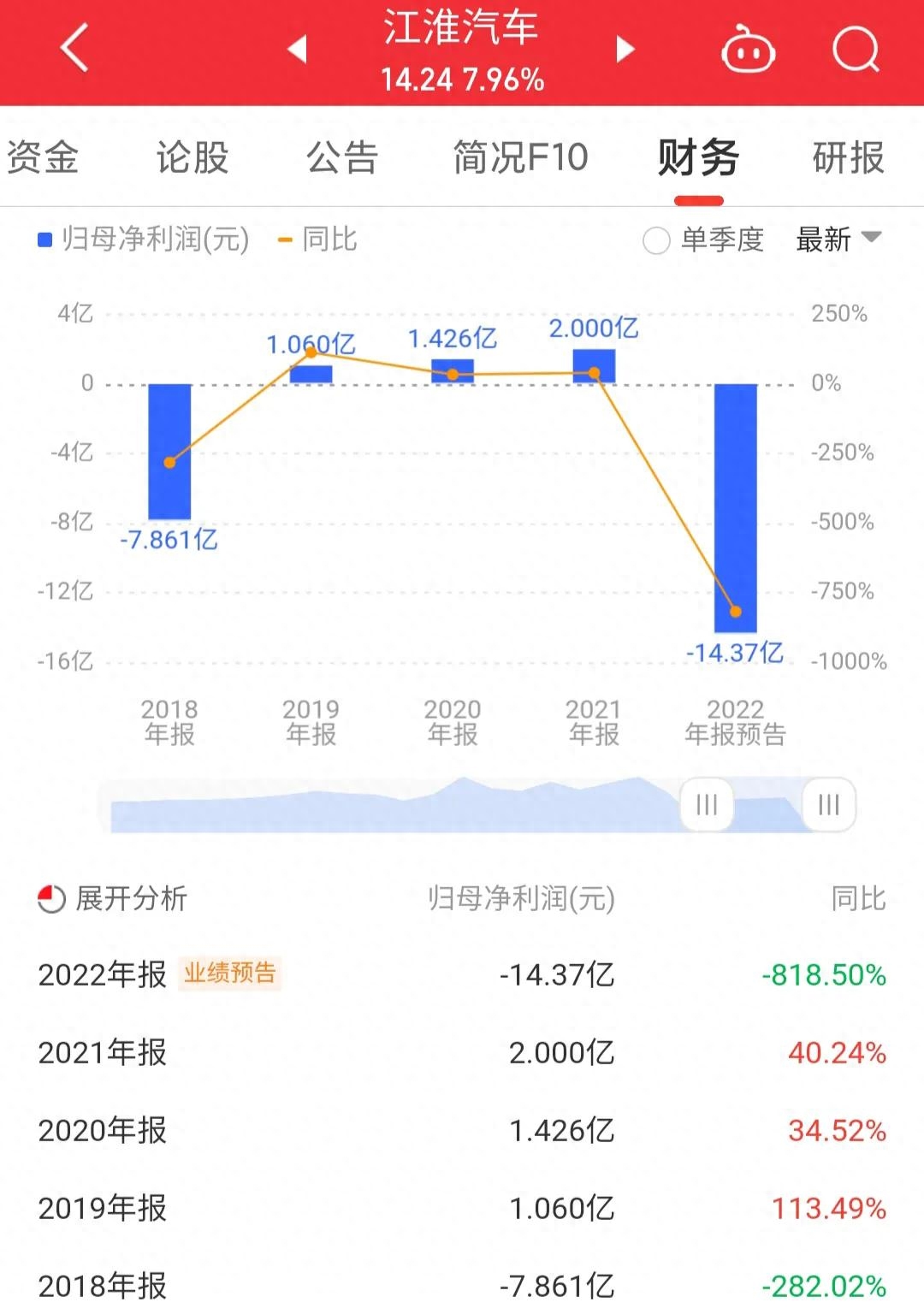
Task: Open the 简况F10 tab
Action: (520, 157)
